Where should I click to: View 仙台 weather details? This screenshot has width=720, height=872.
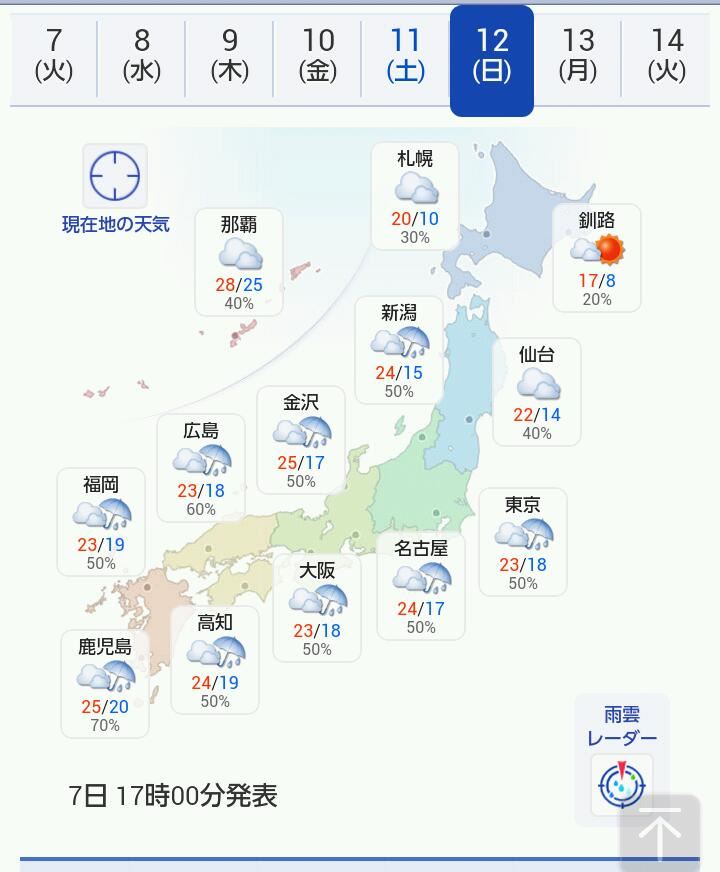537,392
